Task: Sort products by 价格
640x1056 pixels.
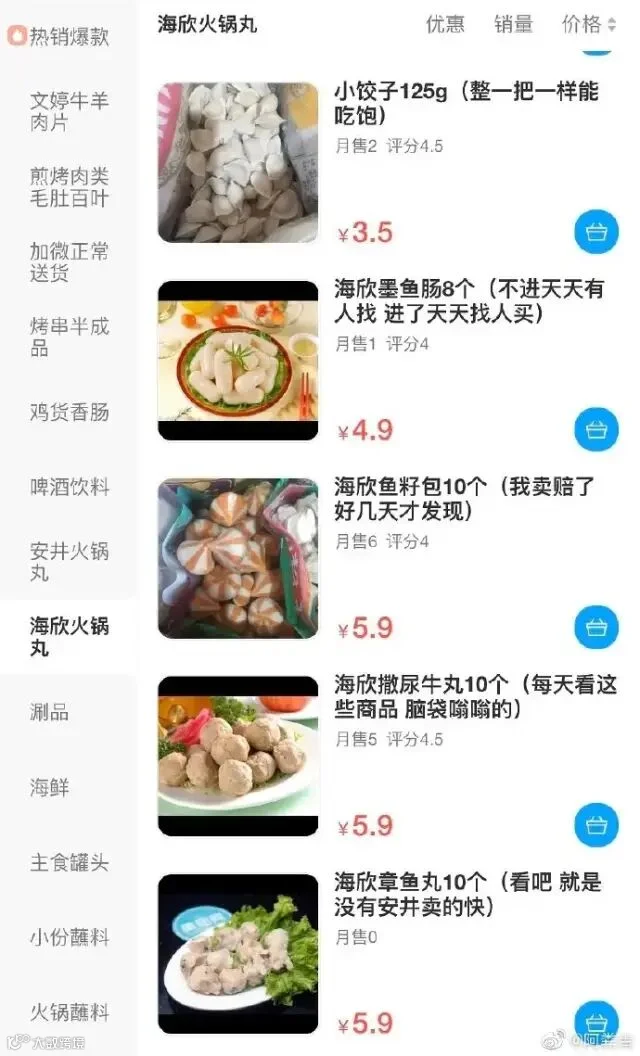Action: (x=589, y=24)
